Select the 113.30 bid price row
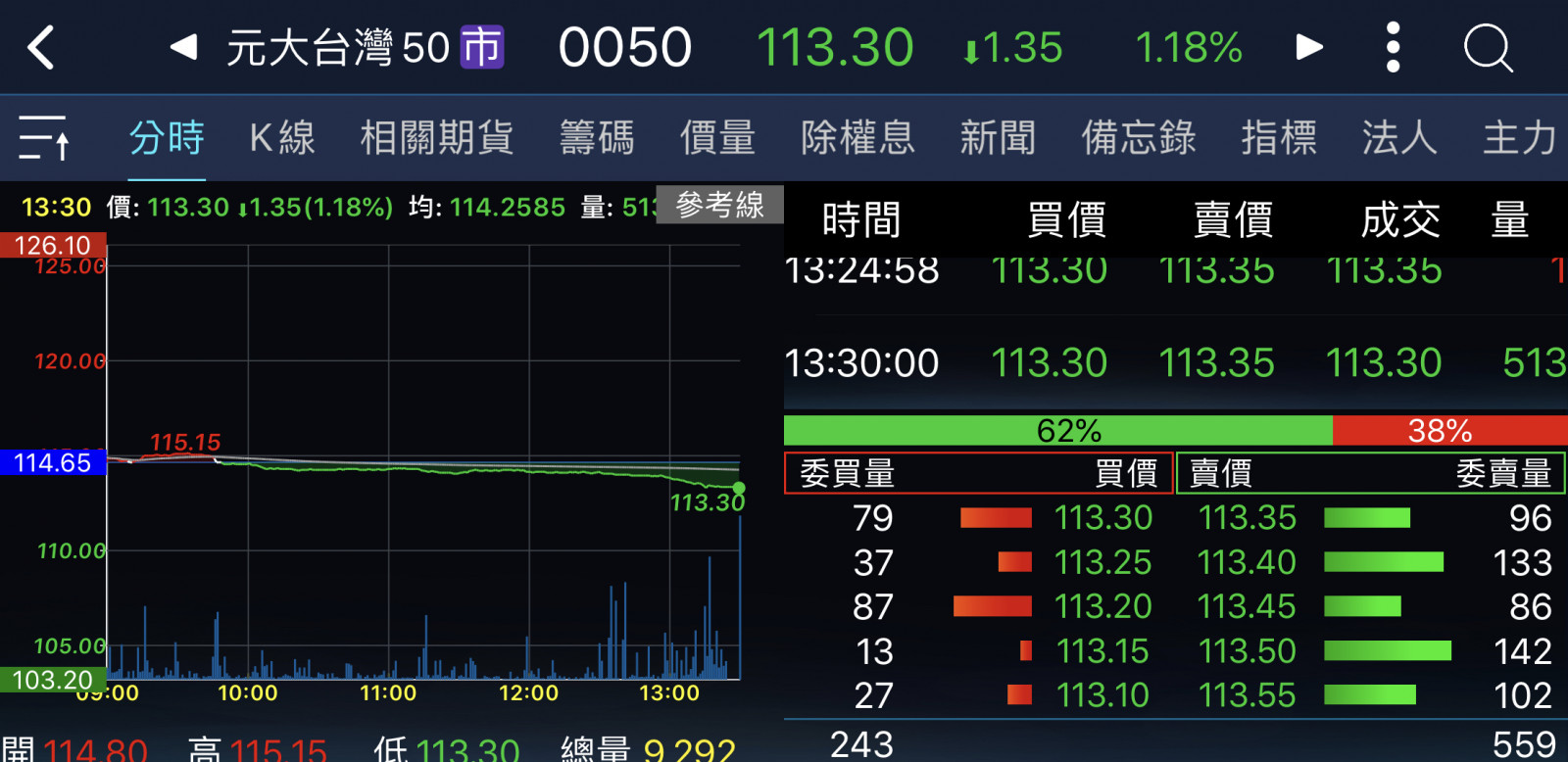This screenshot has width=1568, height=762. point(1102,518)
